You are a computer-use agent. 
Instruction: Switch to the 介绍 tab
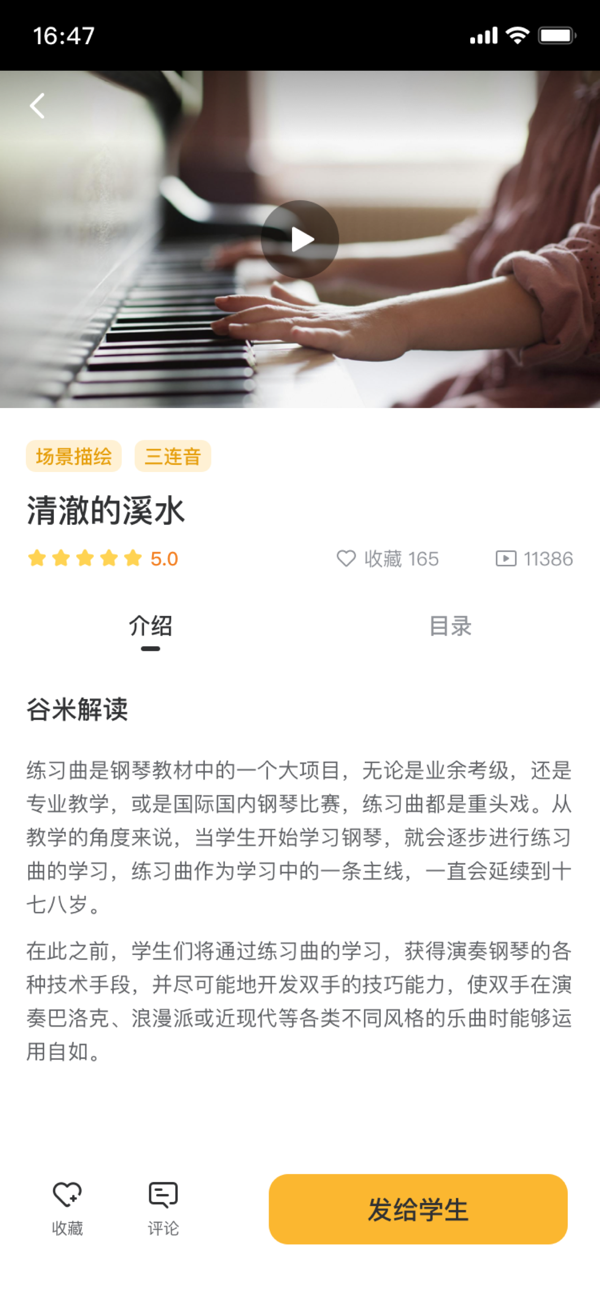point(150,627)
